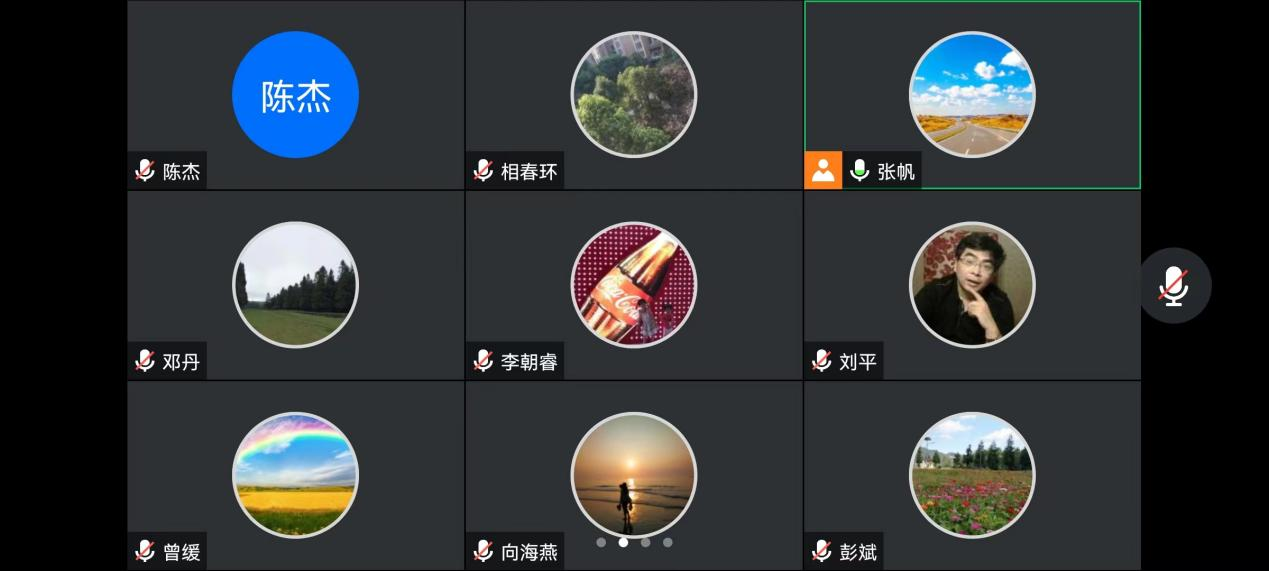Select 相春环's participant tile
Screen dimensions: 1269x571
pyautogui.click(x=633, y=95)
